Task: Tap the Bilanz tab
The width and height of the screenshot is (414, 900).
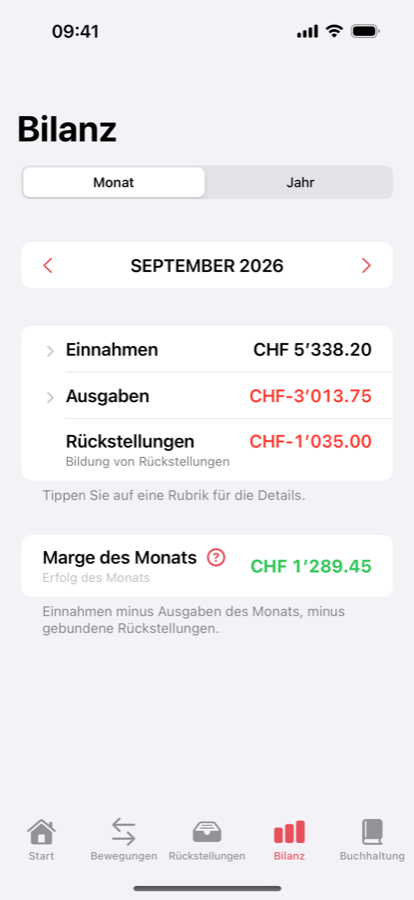Action: point(289,840)
